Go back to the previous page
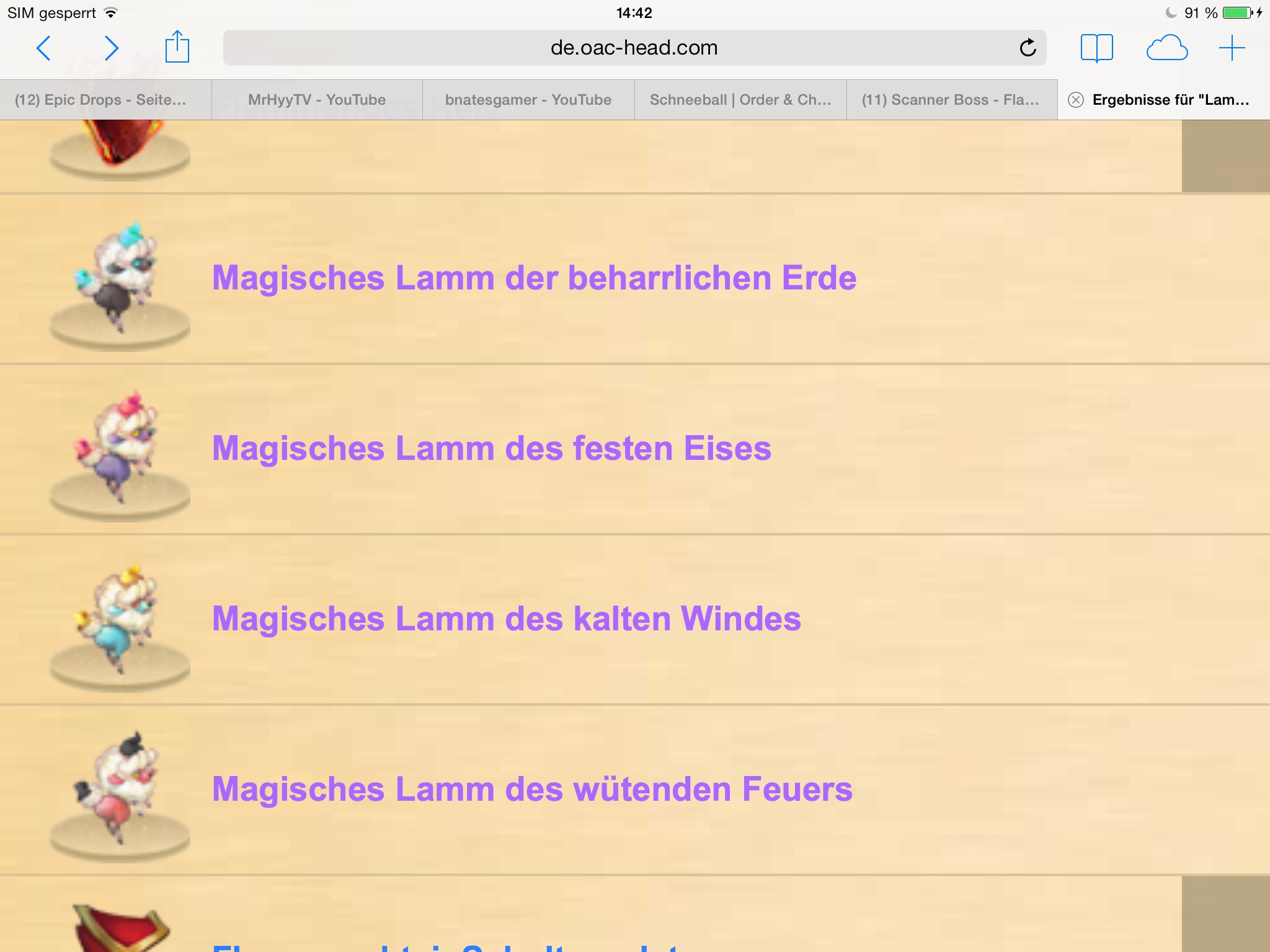1270x952 pixels. point(43,48)
